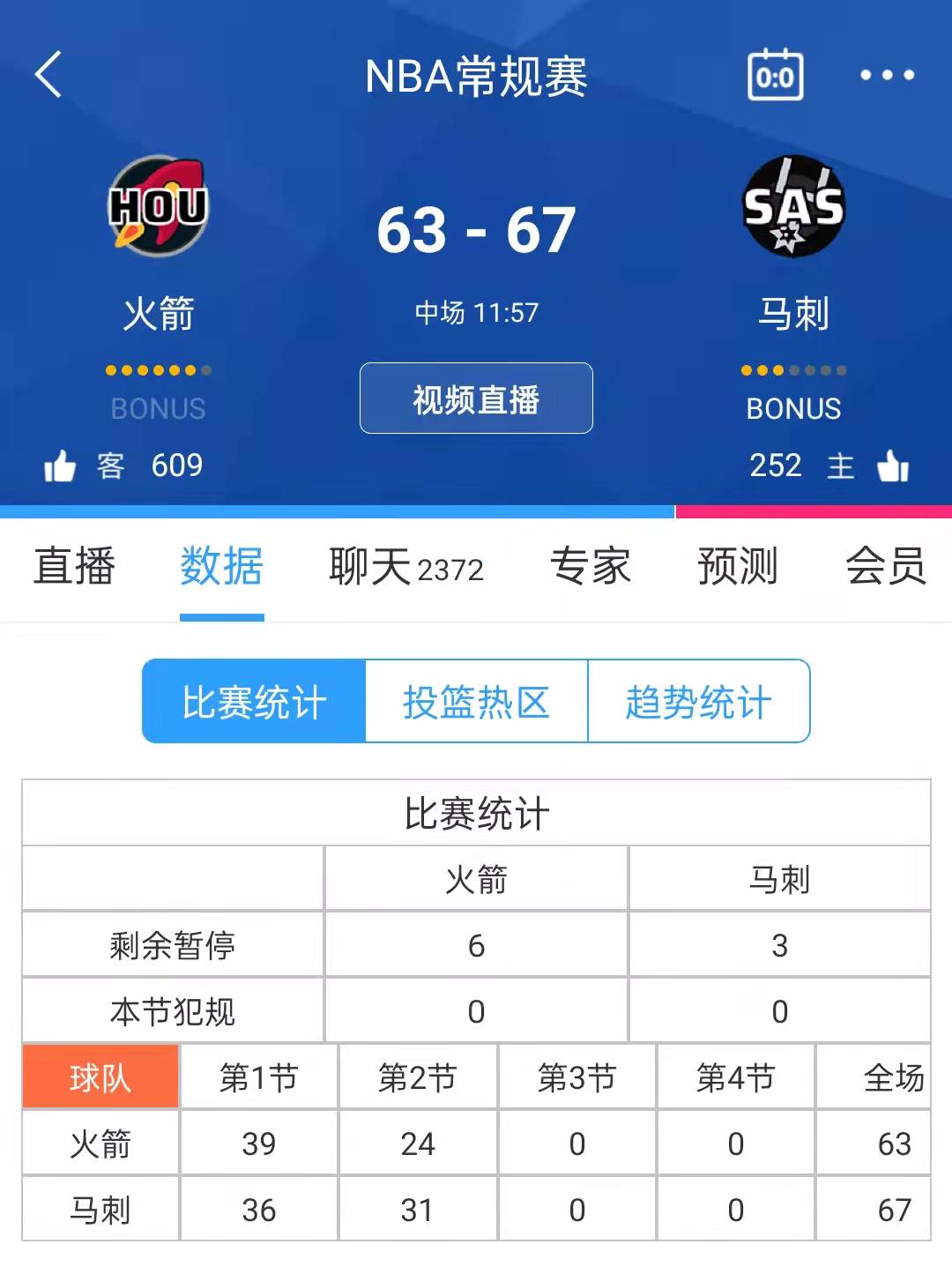Open the 专家 experts tab

pos(591,569)
